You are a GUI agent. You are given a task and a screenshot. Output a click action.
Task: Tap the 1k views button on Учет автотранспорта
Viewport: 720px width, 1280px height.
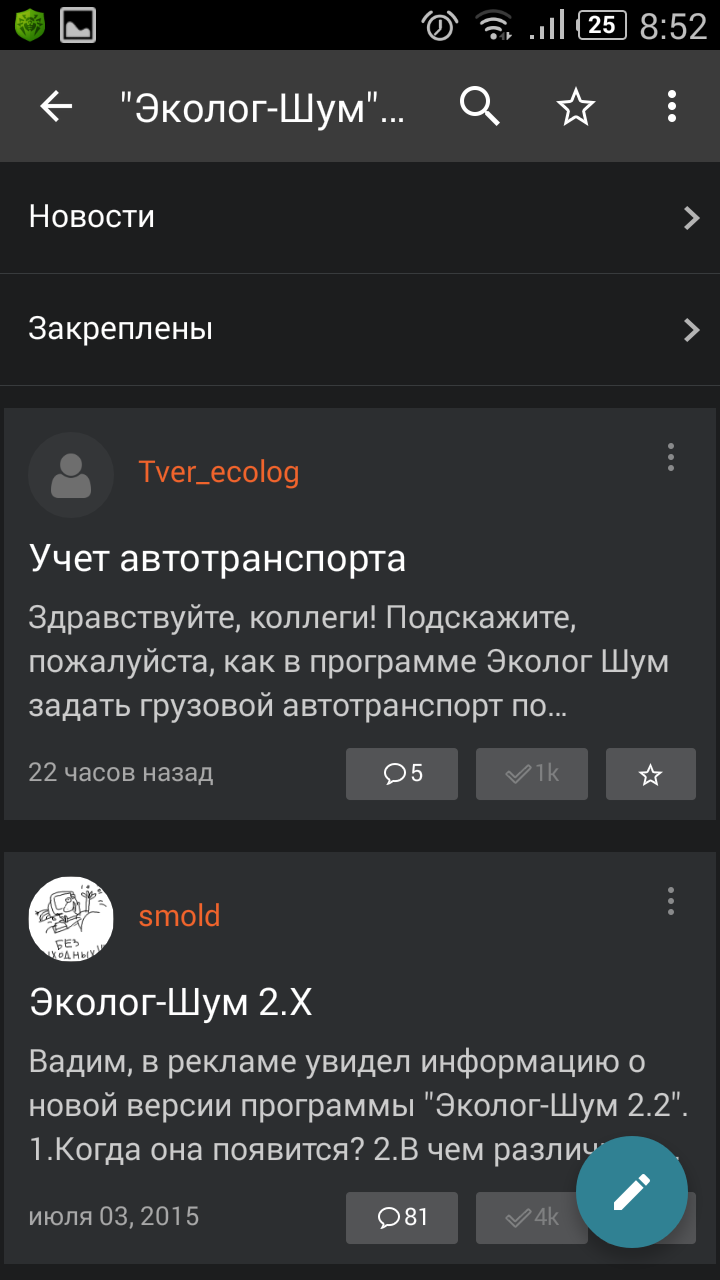(531, 773)
